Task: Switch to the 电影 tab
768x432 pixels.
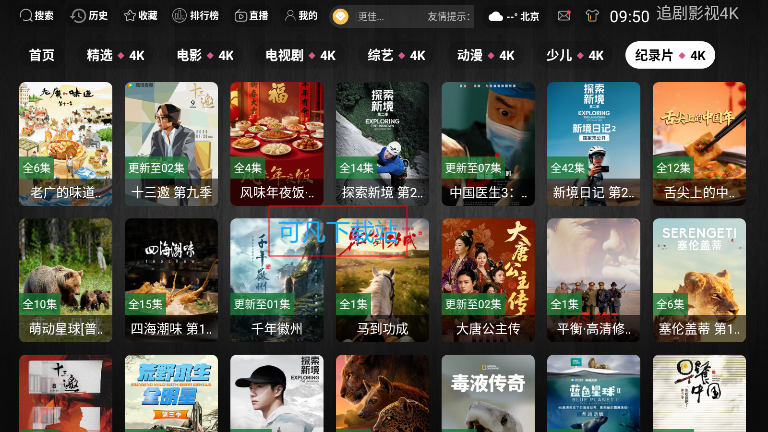Action: [204, 55]
